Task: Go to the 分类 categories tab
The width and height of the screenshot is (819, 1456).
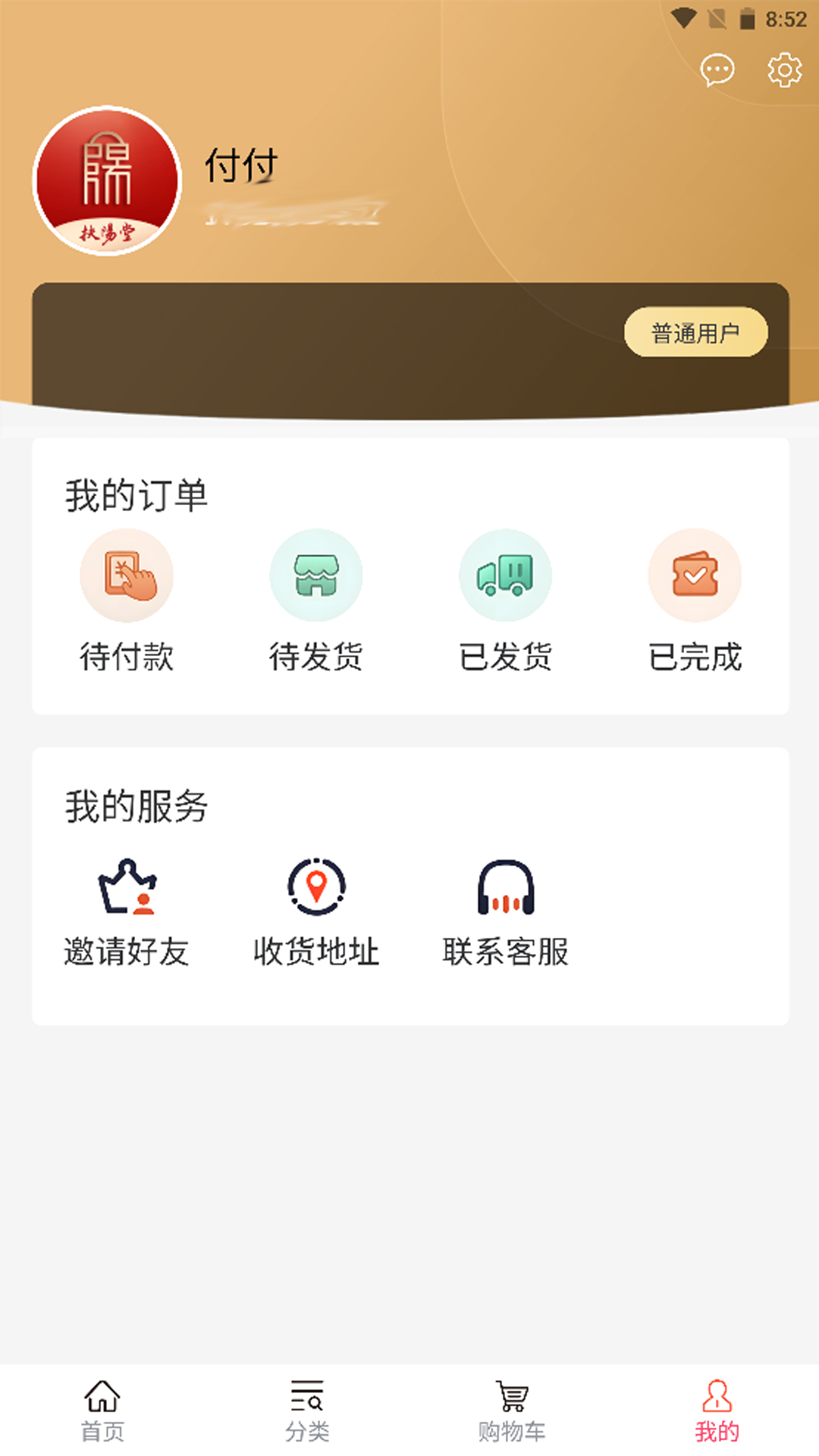Action: [x=307, y=1410]
